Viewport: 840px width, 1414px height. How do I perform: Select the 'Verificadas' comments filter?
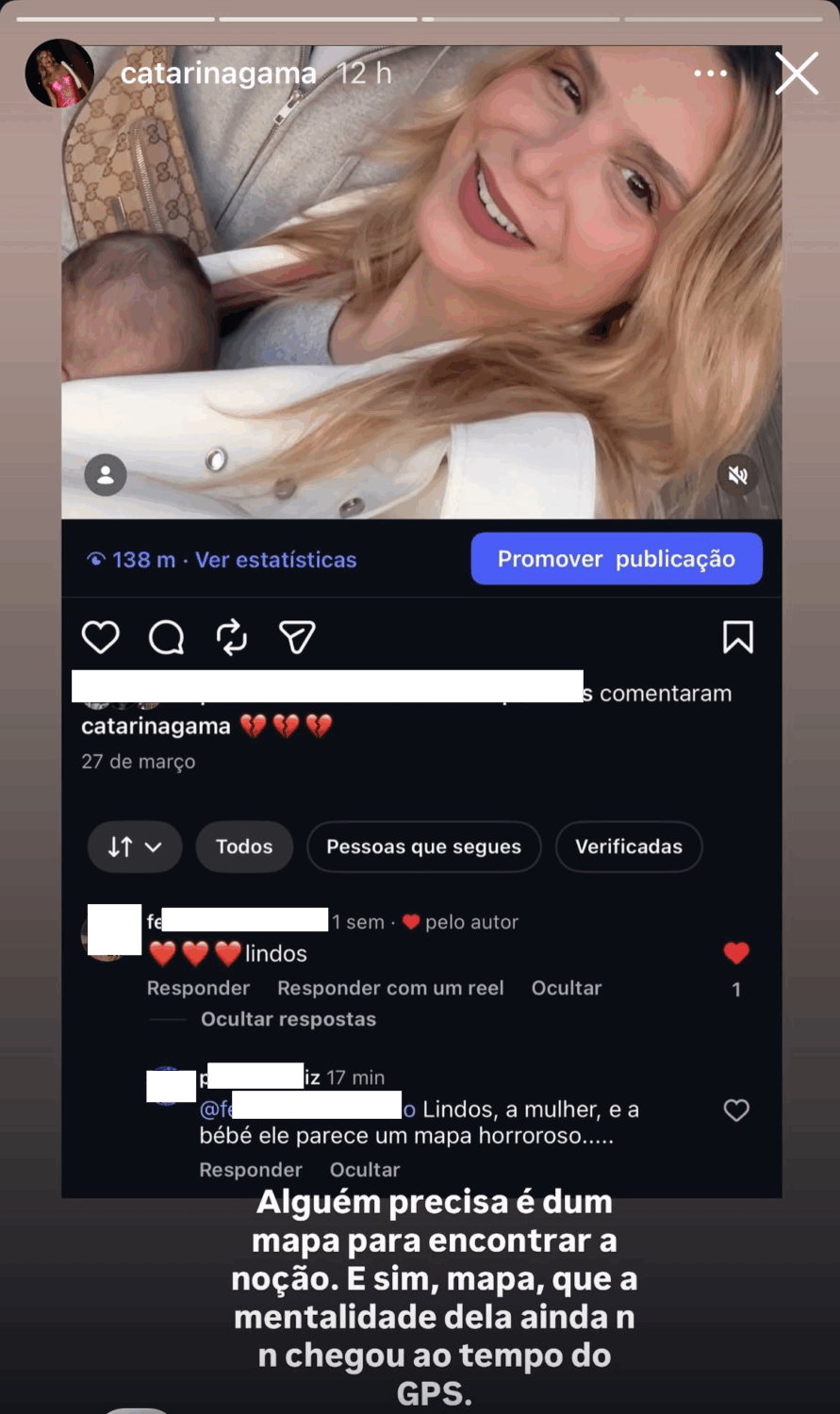pyautogui.click(x=628, y=847)
